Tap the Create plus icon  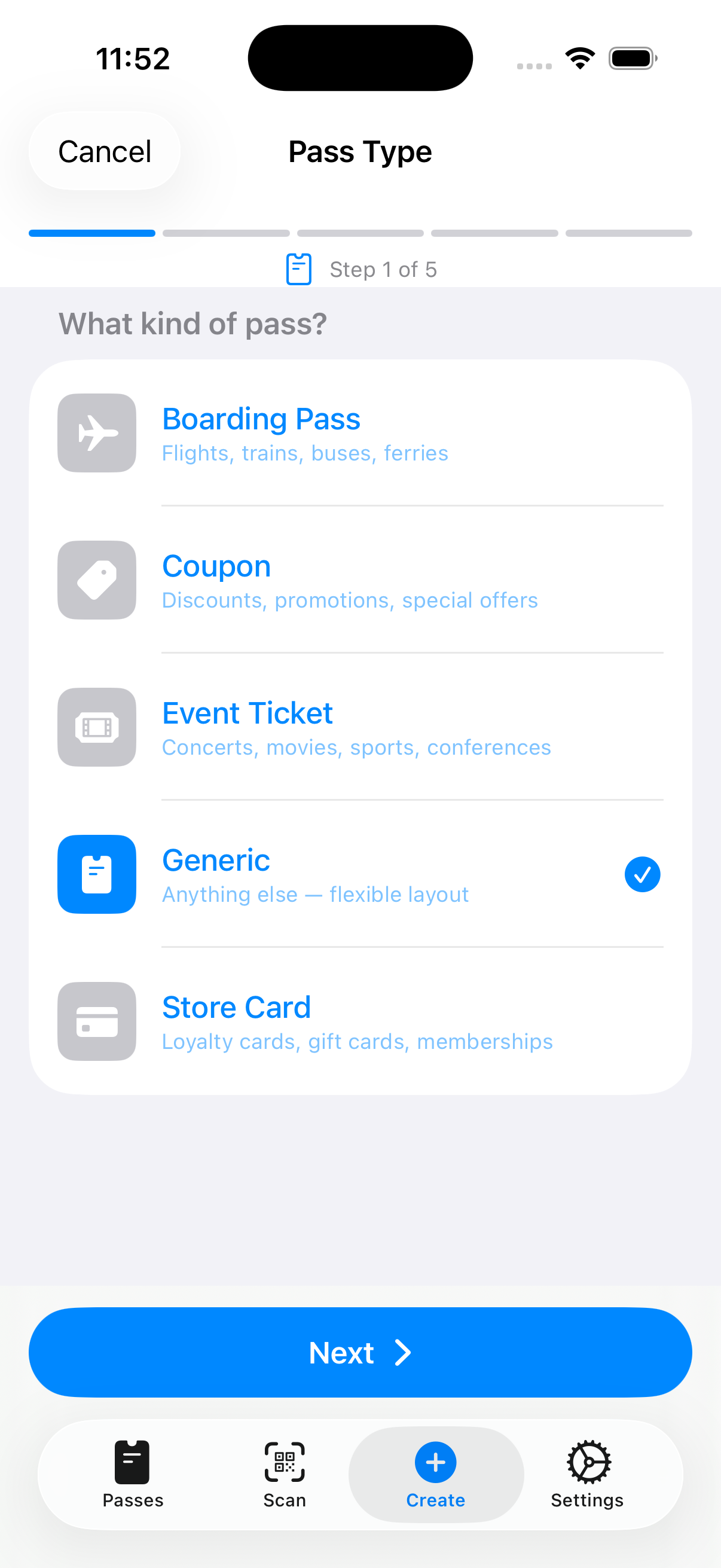pyautogui.click(x=435, y=1462)
